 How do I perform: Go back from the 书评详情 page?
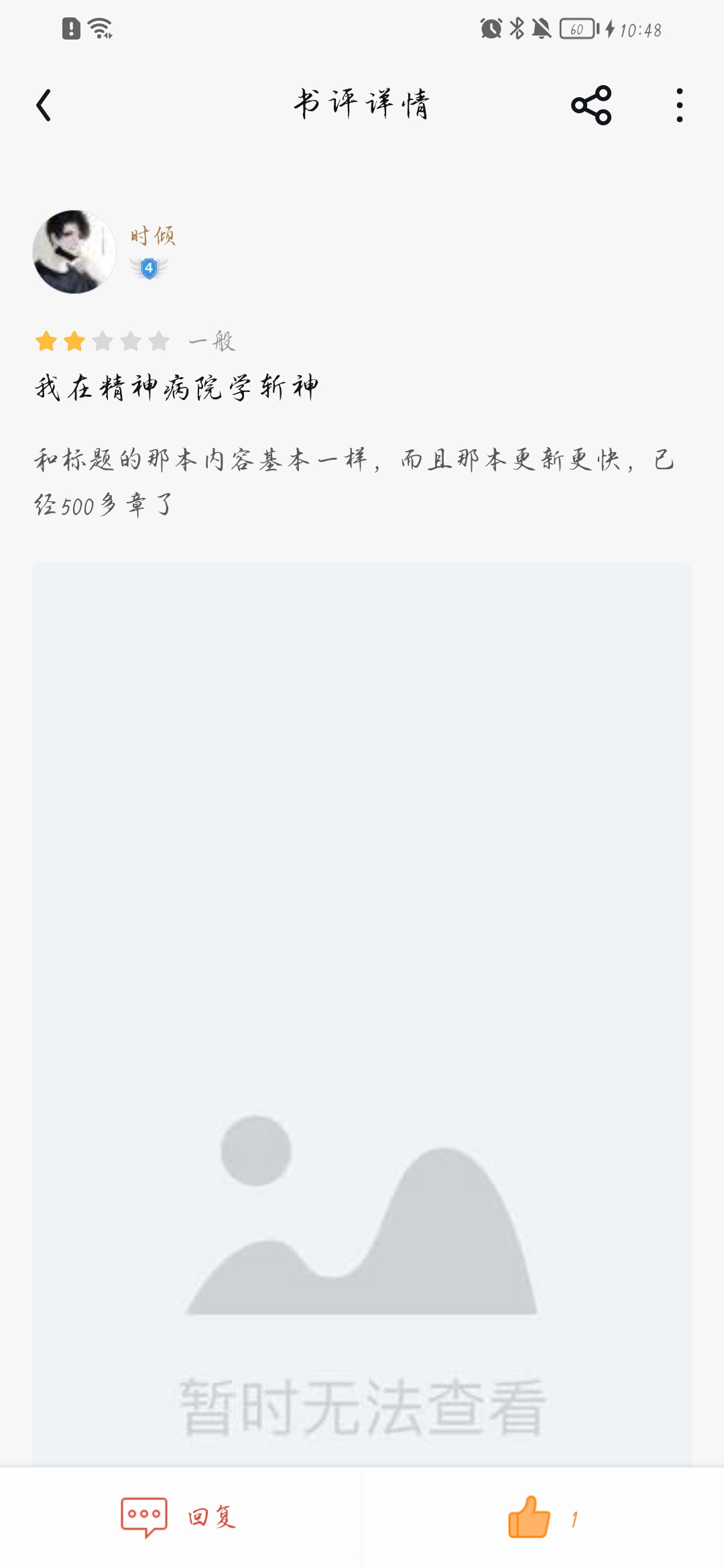point(44,105)
